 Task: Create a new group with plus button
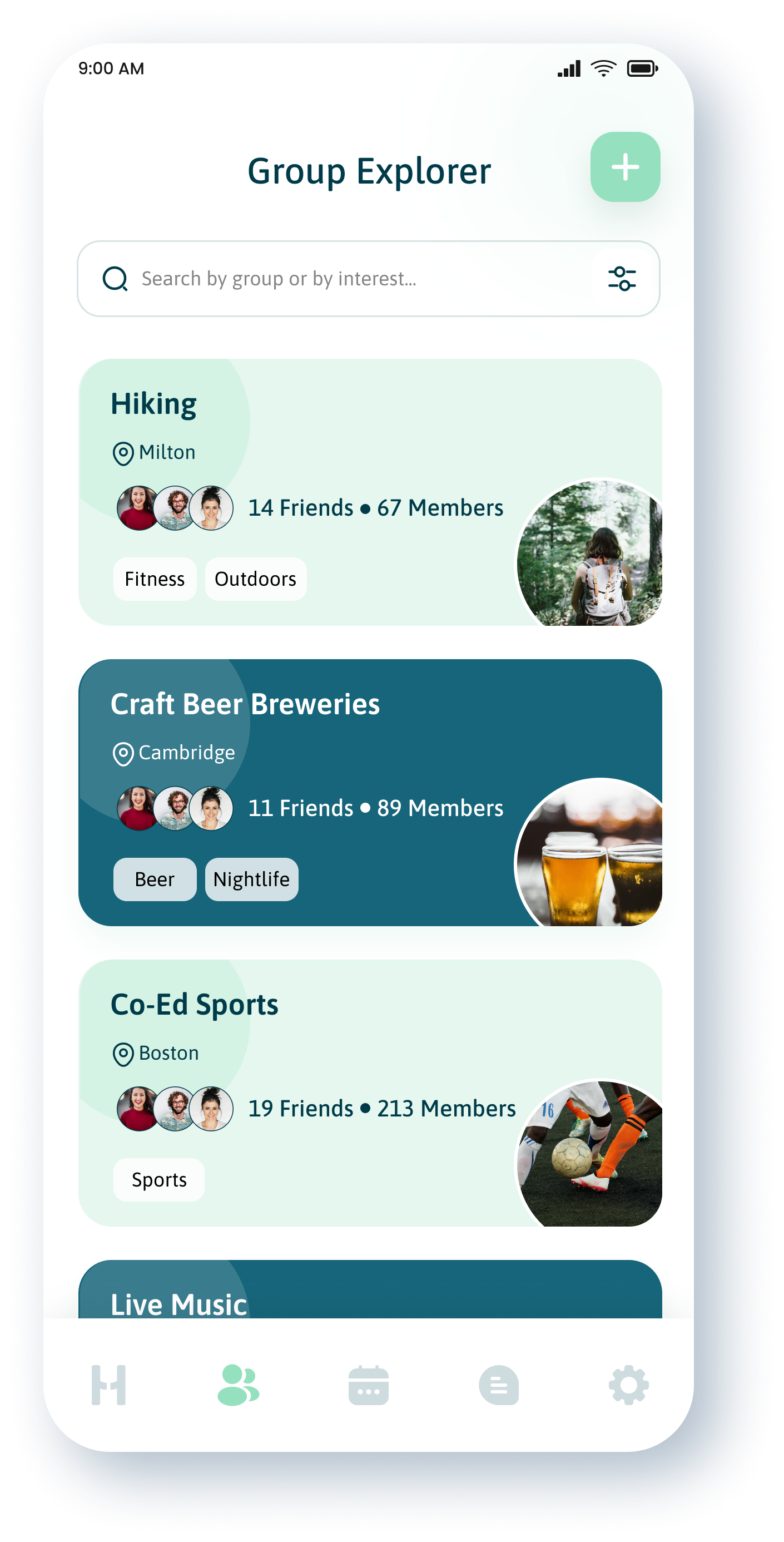point(625,167)
